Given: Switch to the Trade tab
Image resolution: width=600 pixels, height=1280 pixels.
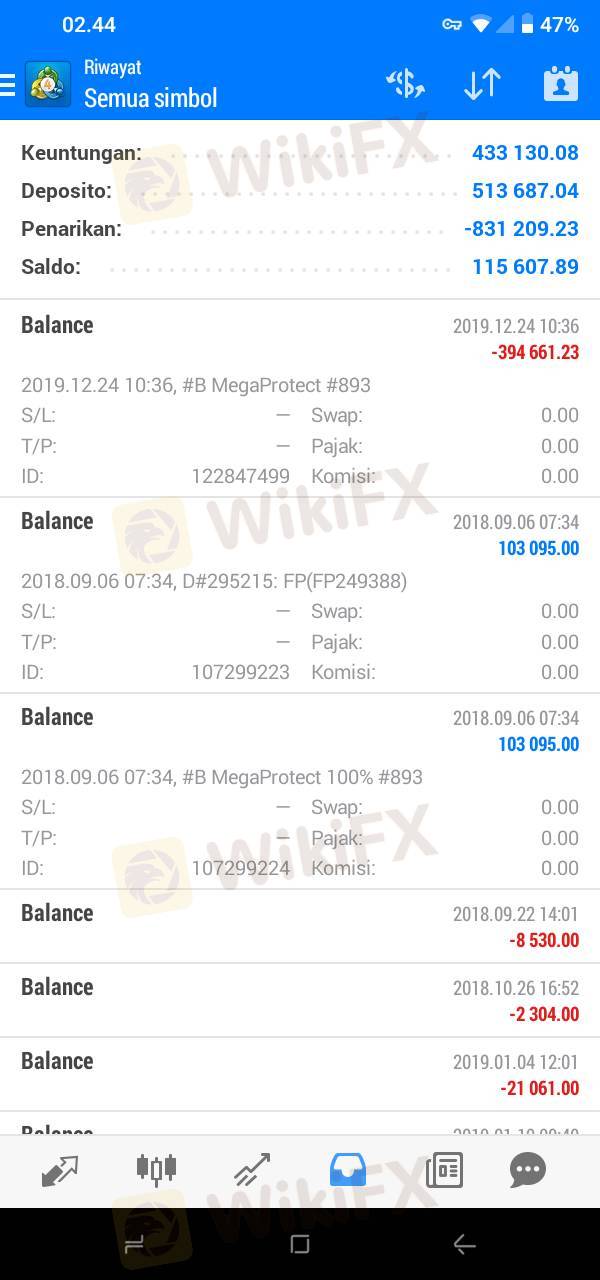Looking at the screenshot, I should [x=252, y=1170].
